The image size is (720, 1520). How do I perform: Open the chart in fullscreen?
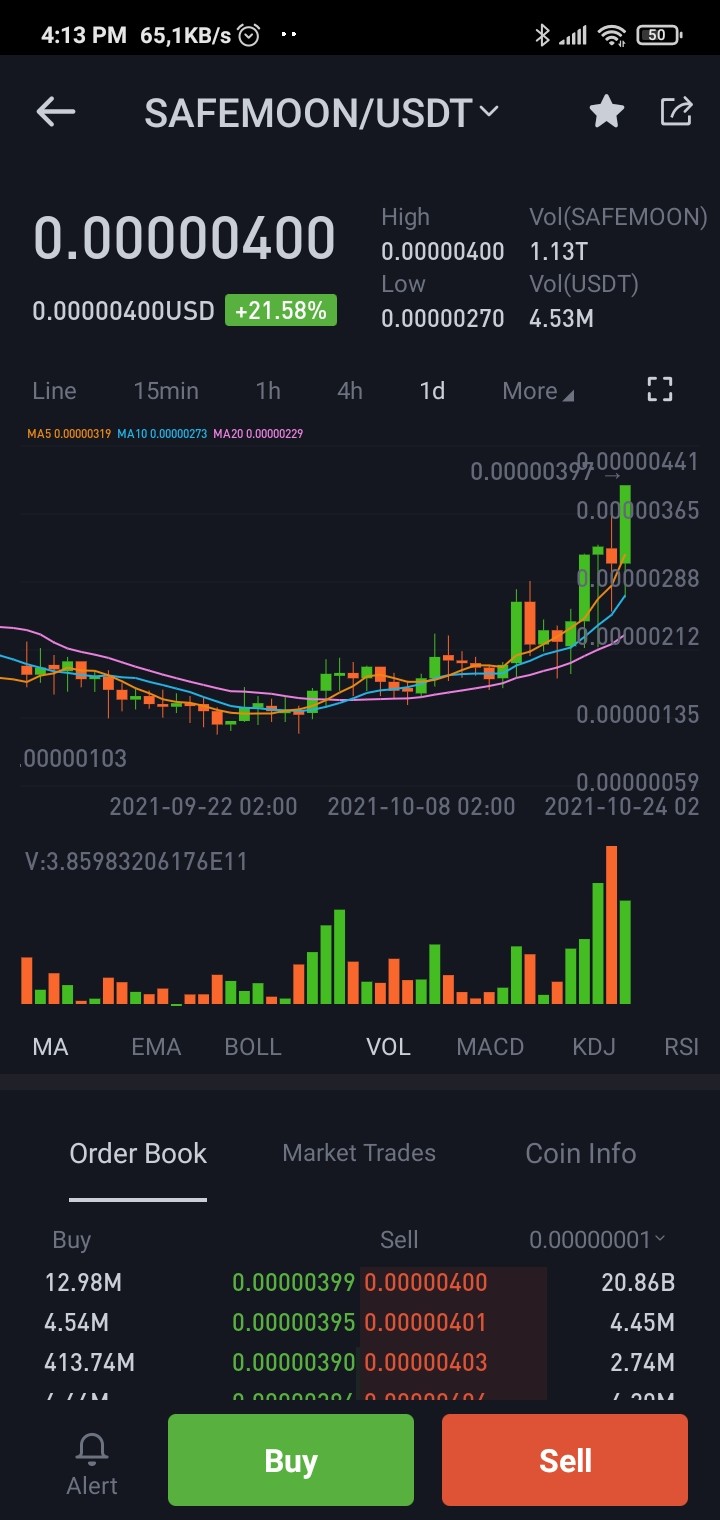660,389
